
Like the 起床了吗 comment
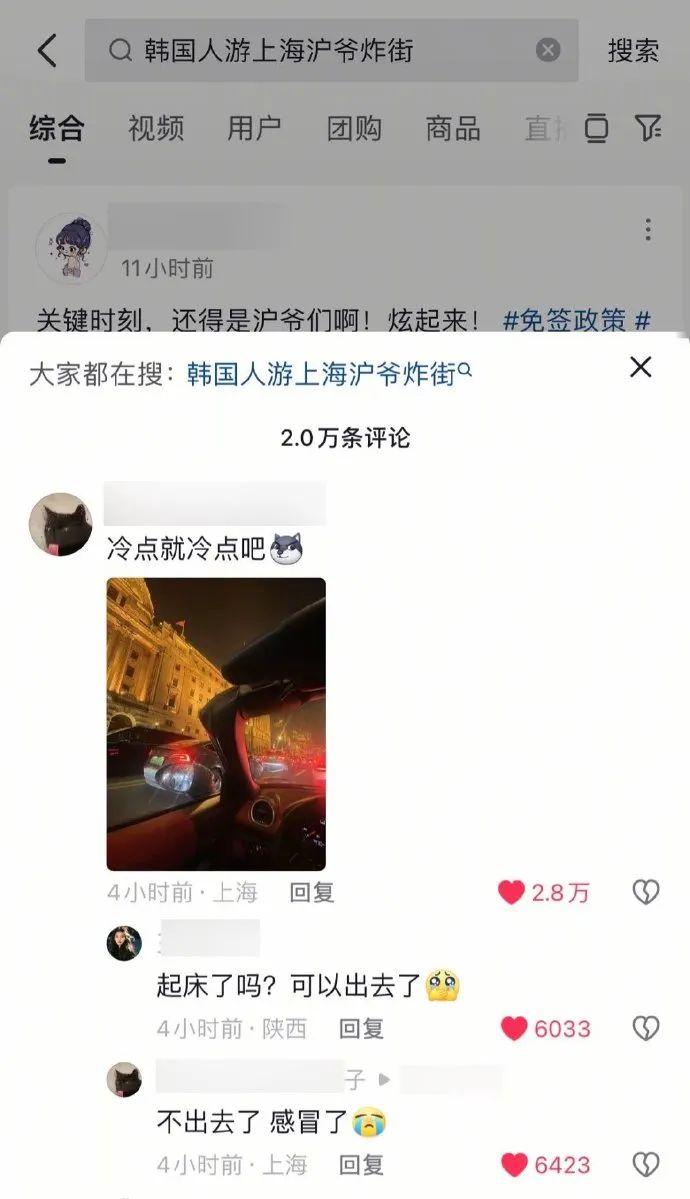click(x=514, y=1028)
